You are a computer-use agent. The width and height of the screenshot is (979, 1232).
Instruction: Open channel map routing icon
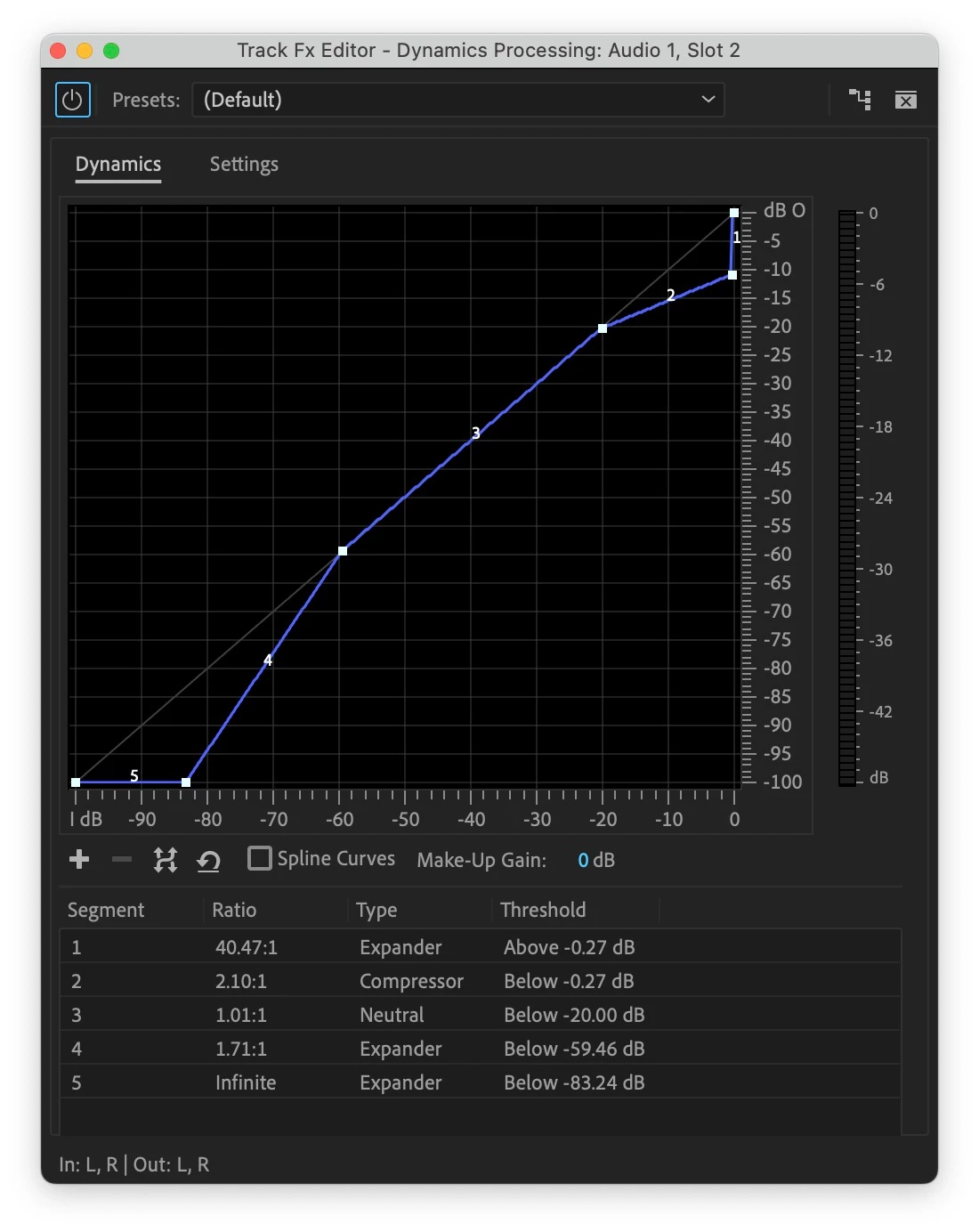(x=859, y=100)
